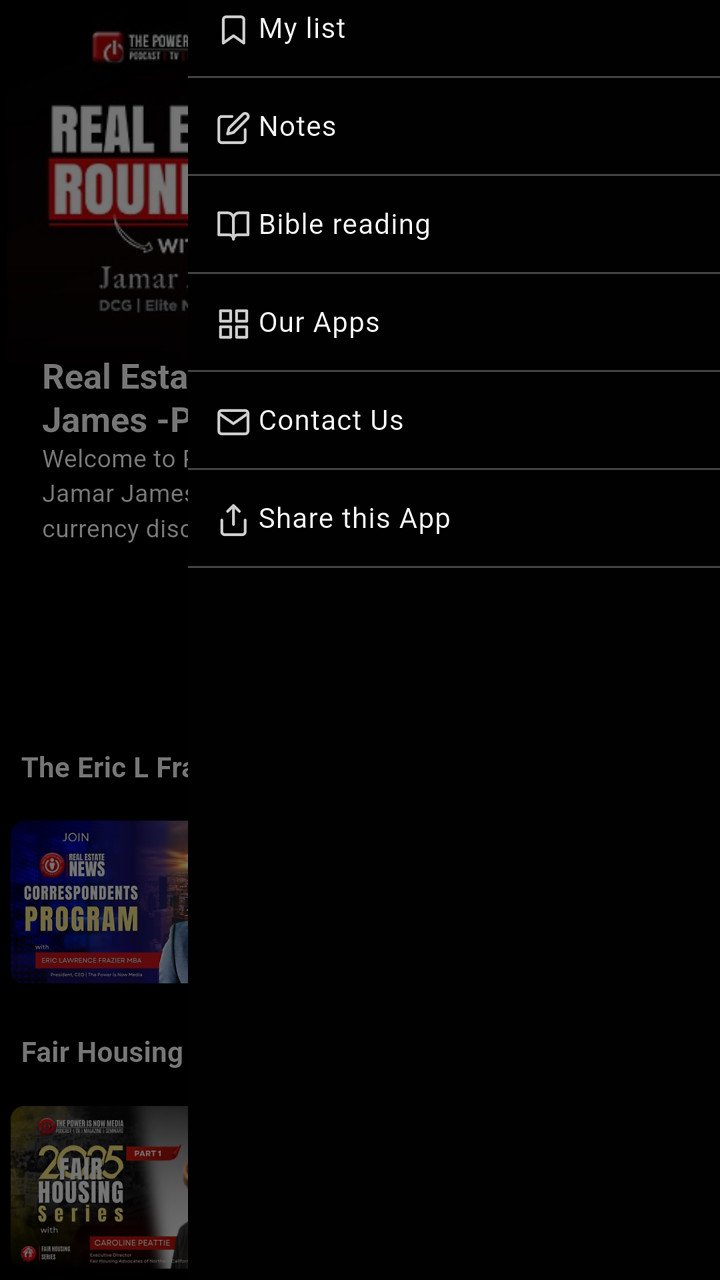Open Contact Us from the menu
Image resolution: width=720 pixels, height=1280 pixels.
point(331,421)
